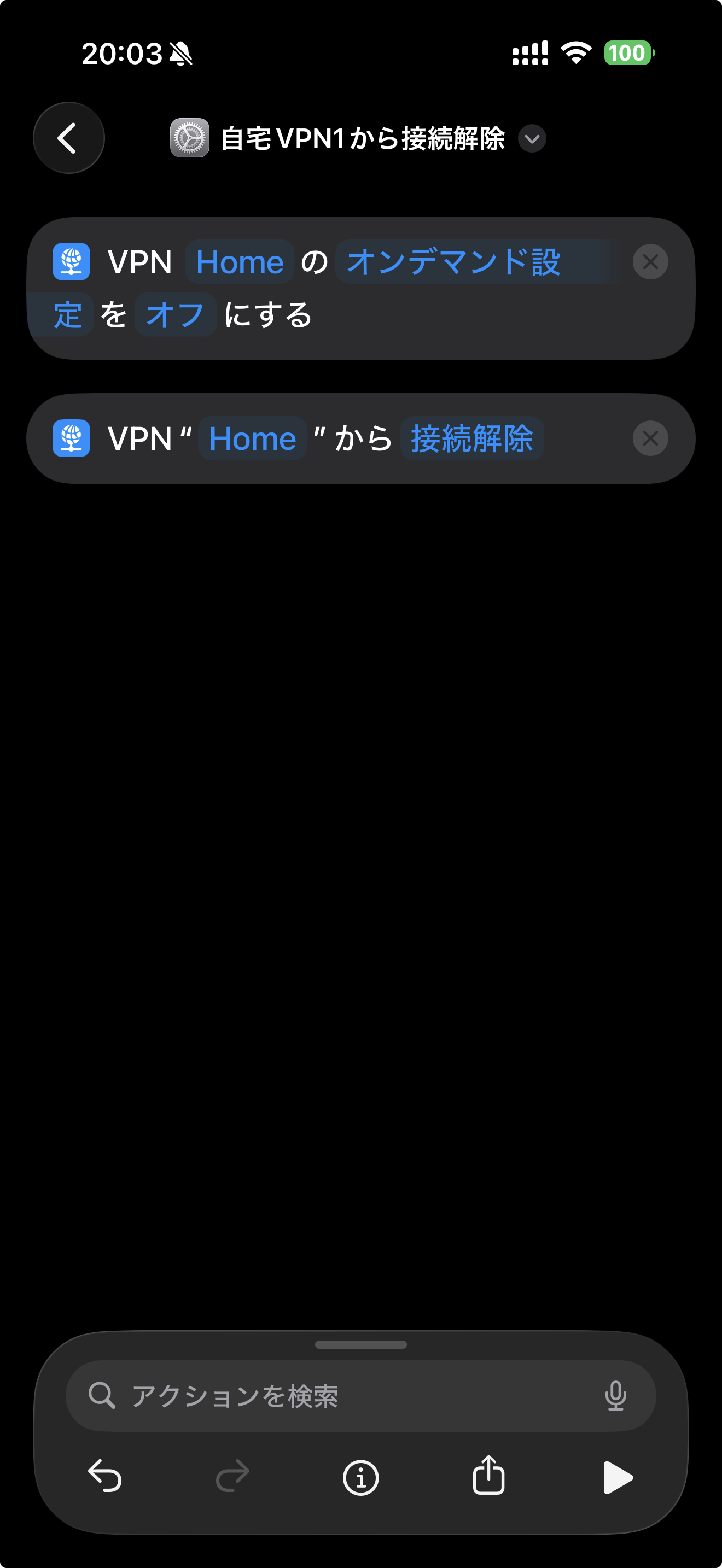722x1568 pixels.
Task: Tap the オンデマンド設定 parameter
Action: point(453,262)
